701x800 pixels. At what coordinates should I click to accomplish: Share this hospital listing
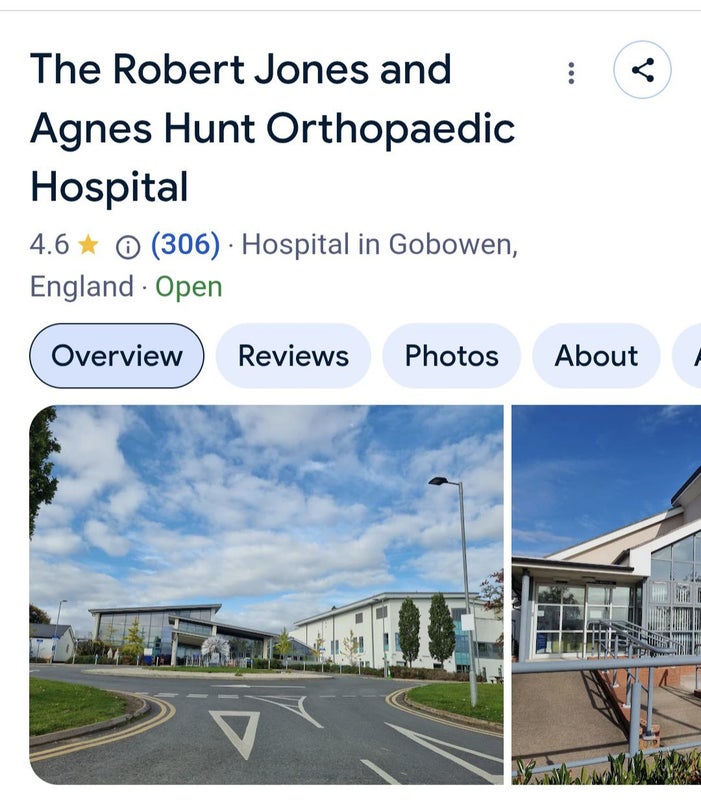click(x=642, y=70)
